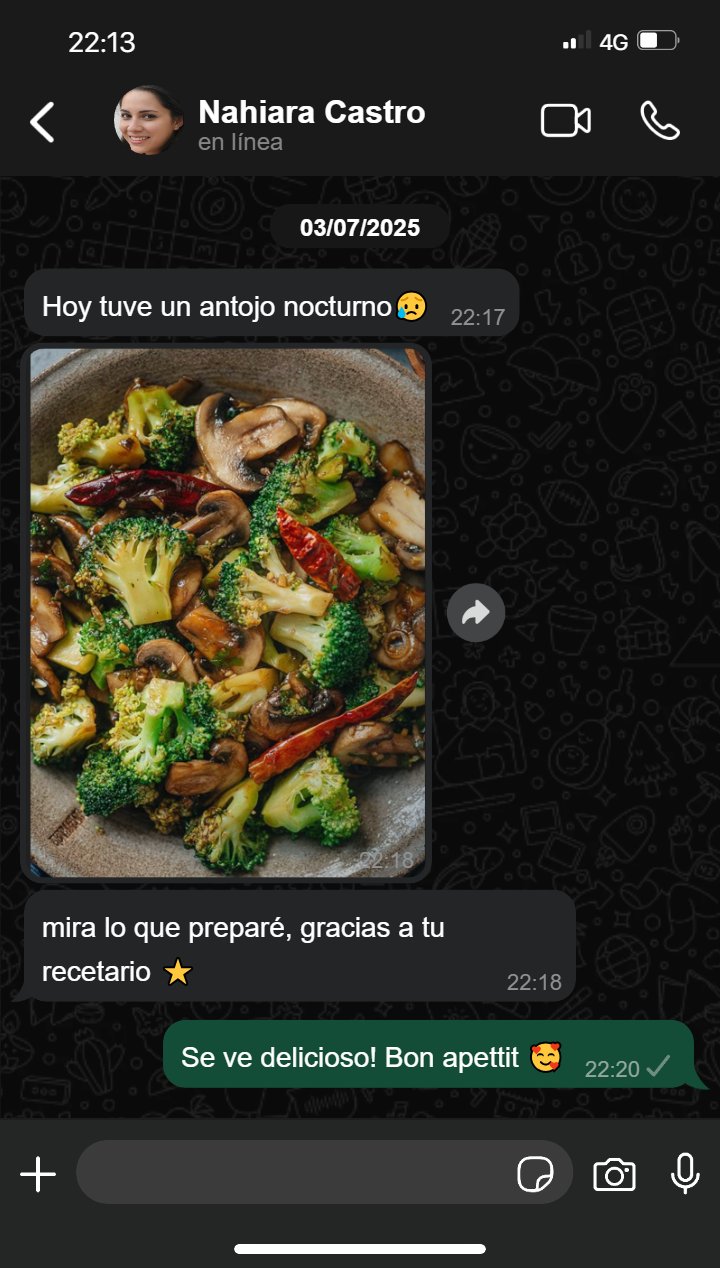This screenshot has height=1268, width=720.
Task: Open the attachment plus menu
Action: point(38,1173)
